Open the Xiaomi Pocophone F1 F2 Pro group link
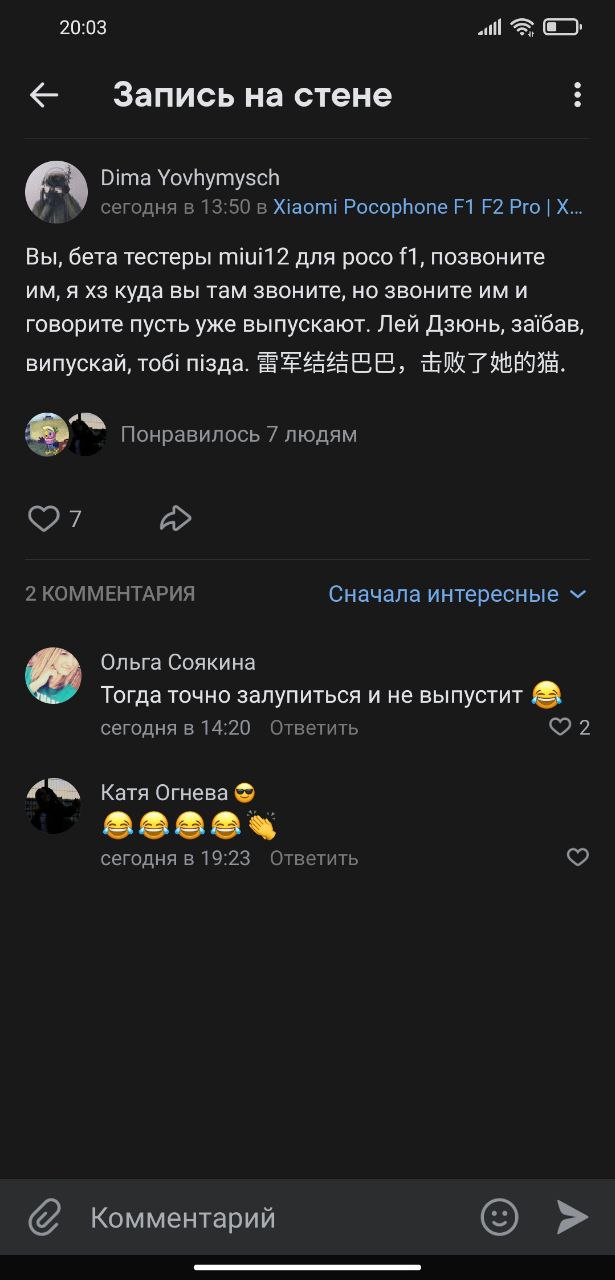Image resolution: width=615 pixels, height=1280 pixels. coord(427,207)
